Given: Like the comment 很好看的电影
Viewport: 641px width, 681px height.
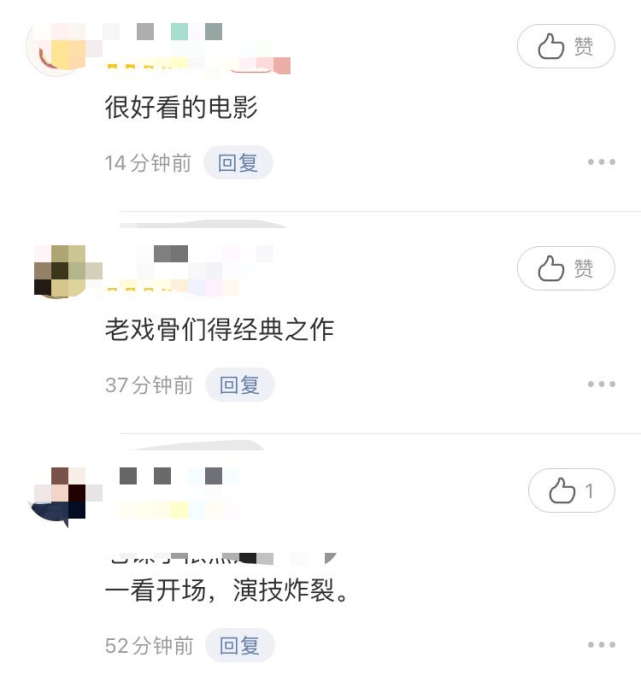Looking at the screenshot, I should [565, 46].
